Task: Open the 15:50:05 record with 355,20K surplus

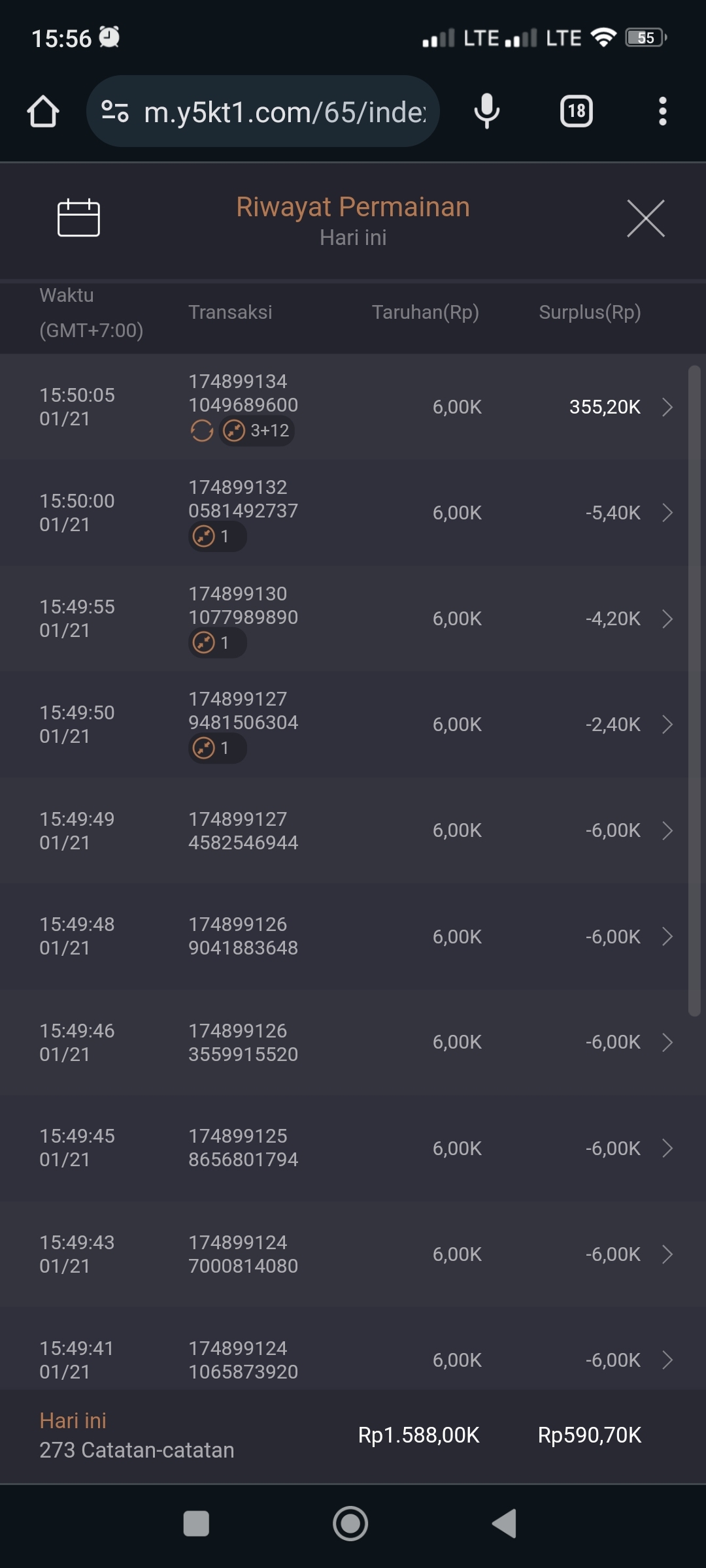Action: (353, 406)
